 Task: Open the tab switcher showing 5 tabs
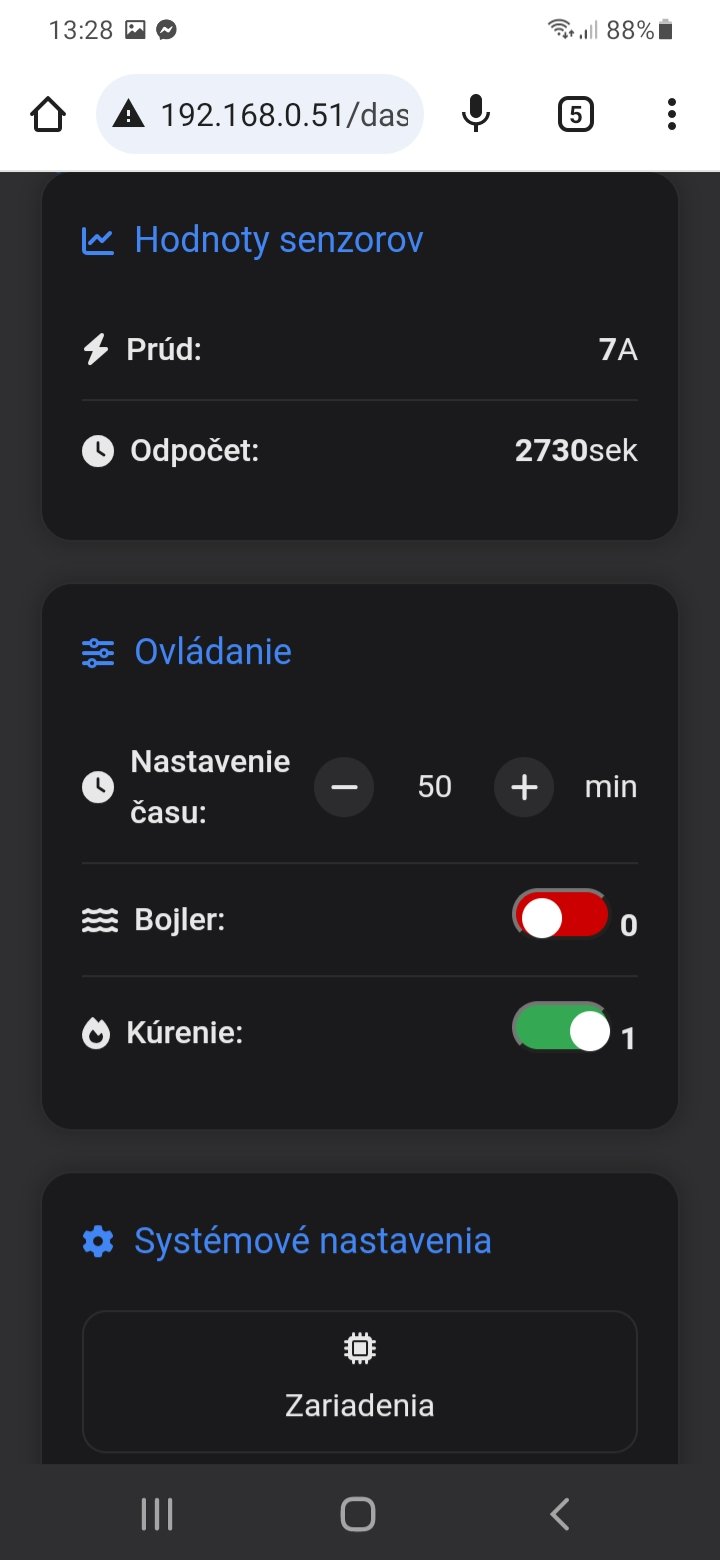pos(575,115)
